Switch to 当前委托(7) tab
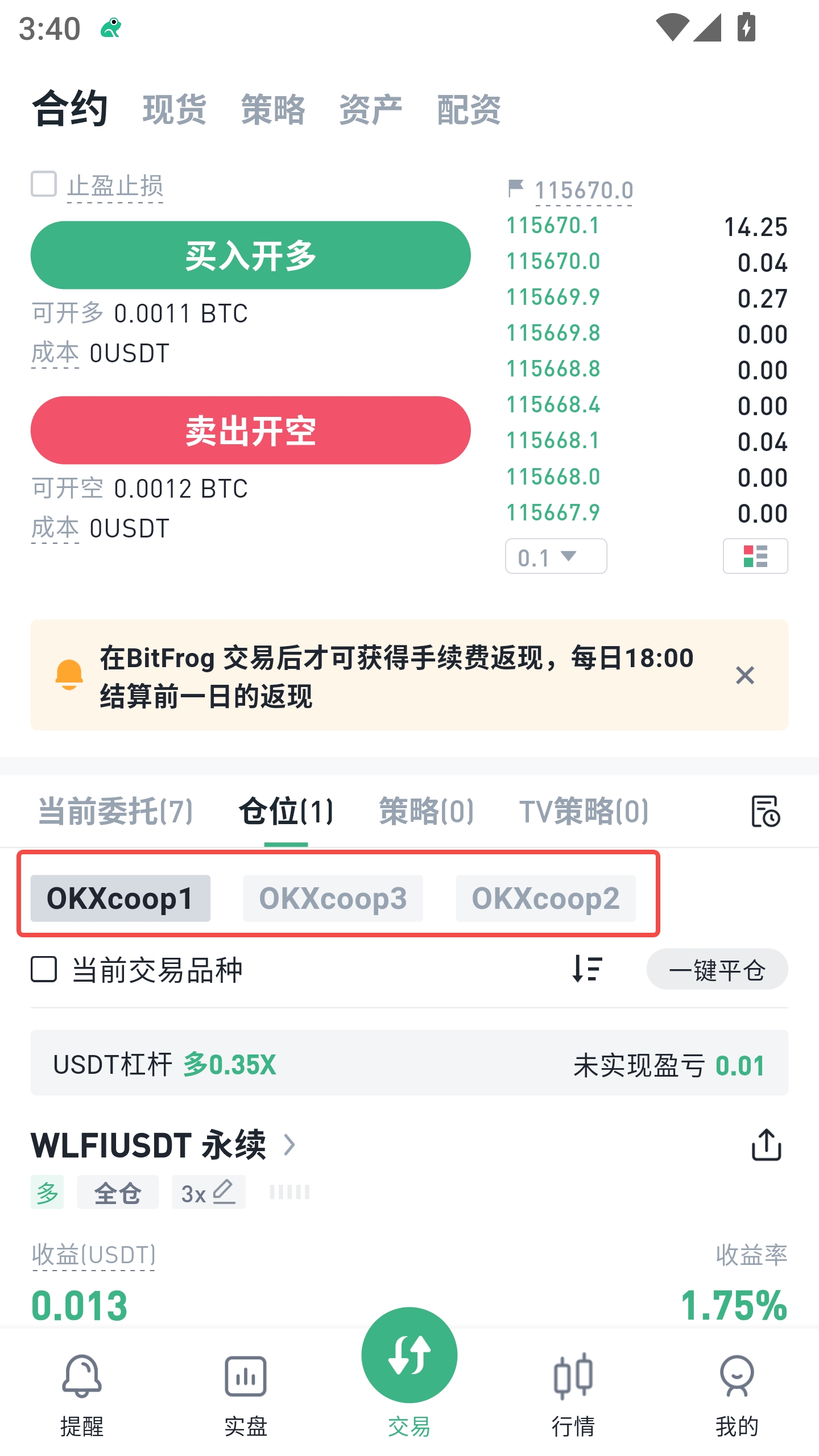Screen dimensions: 819x1456 115,811
